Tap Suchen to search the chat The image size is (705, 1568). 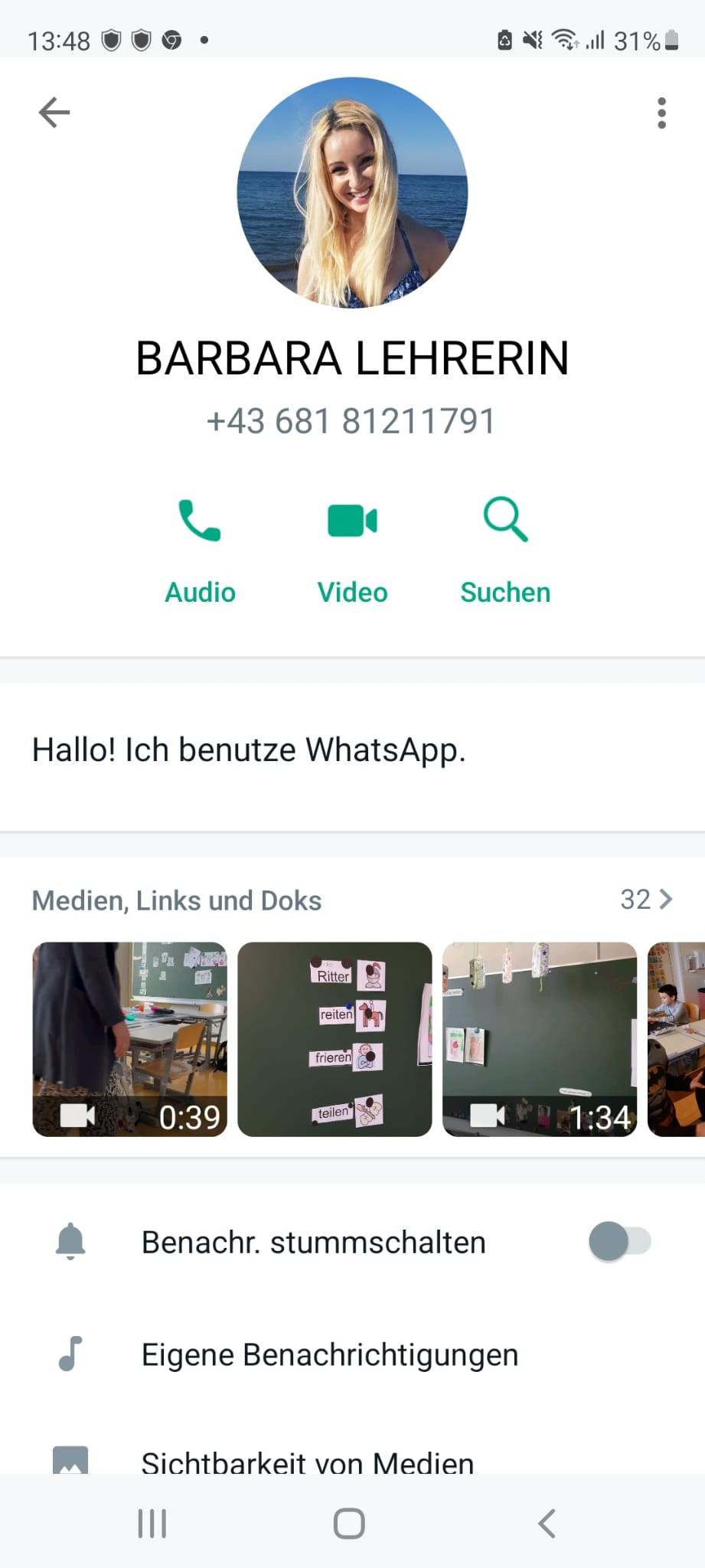coord(505,548)
